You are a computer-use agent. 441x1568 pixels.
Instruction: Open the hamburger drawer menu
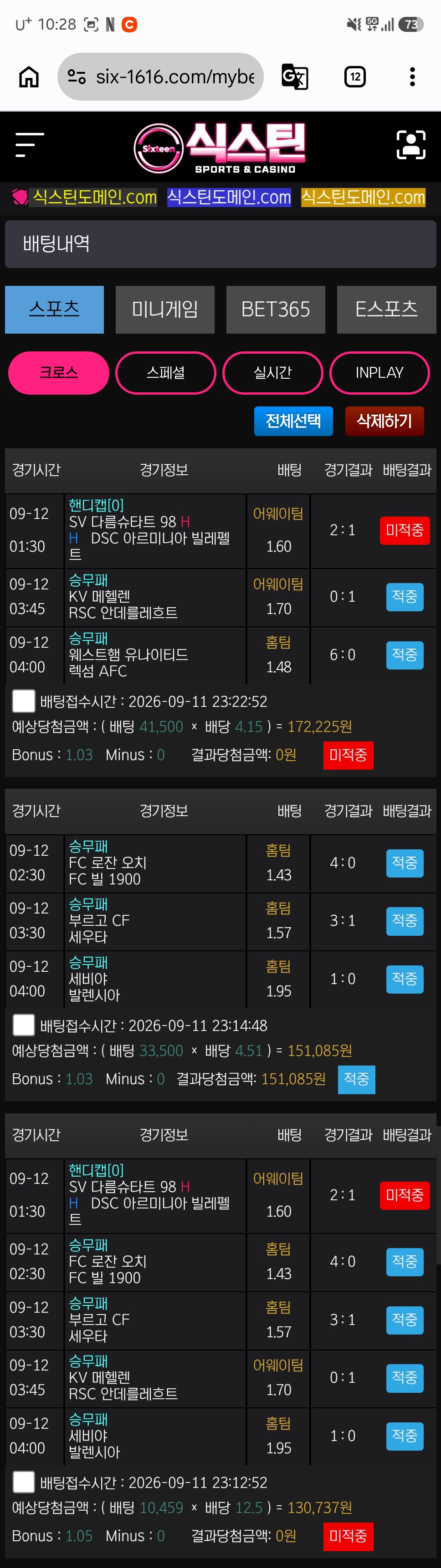(x=29, y=145)
